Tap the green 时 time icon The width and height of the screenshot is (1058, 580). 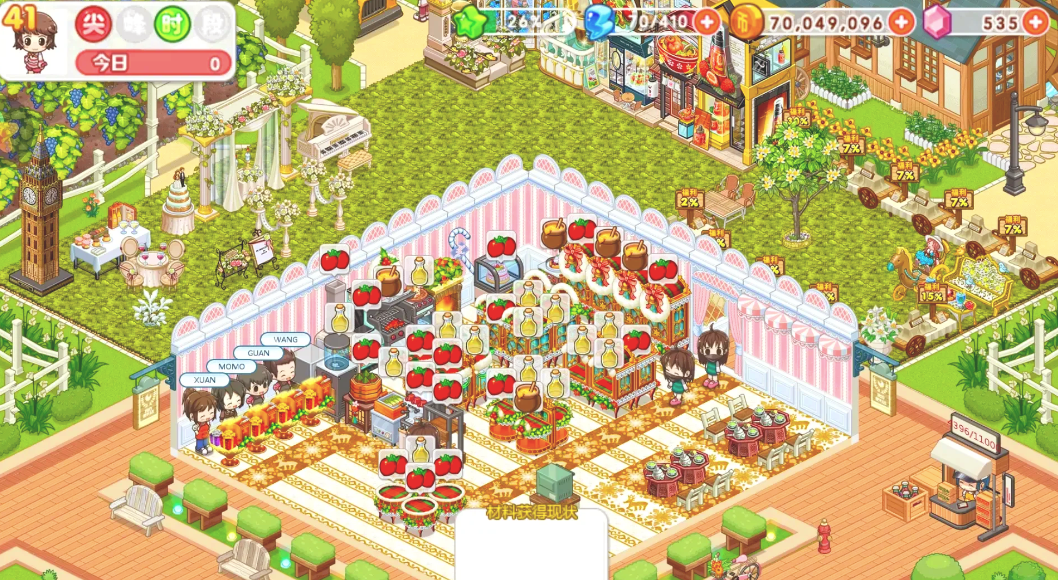click(x=172, y=23)
